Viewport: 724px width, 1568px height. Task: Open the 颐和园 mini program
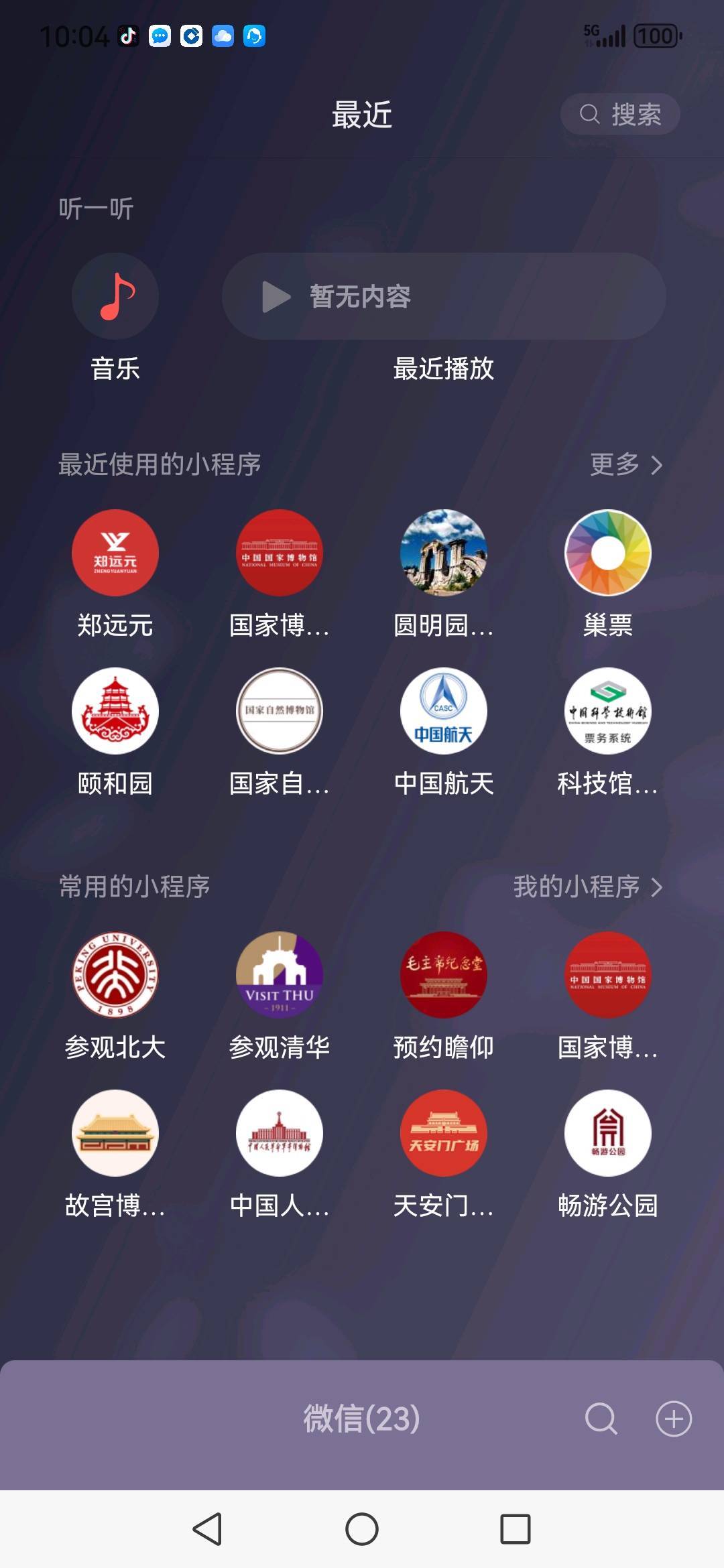pos(115,711)
